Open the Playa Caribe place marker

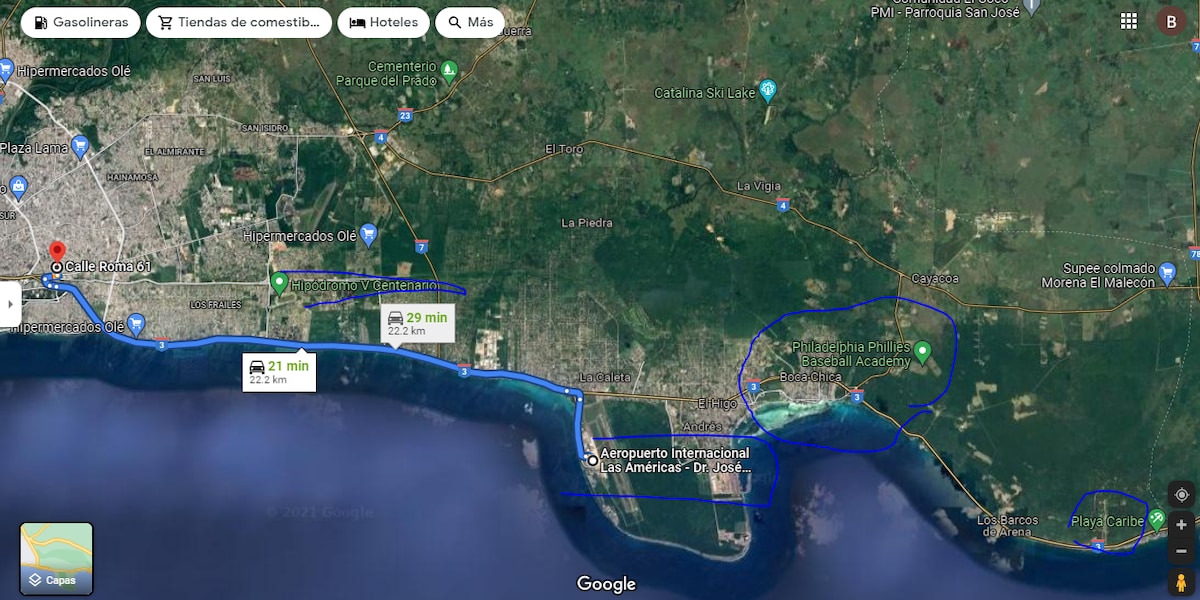[1157, 519]
